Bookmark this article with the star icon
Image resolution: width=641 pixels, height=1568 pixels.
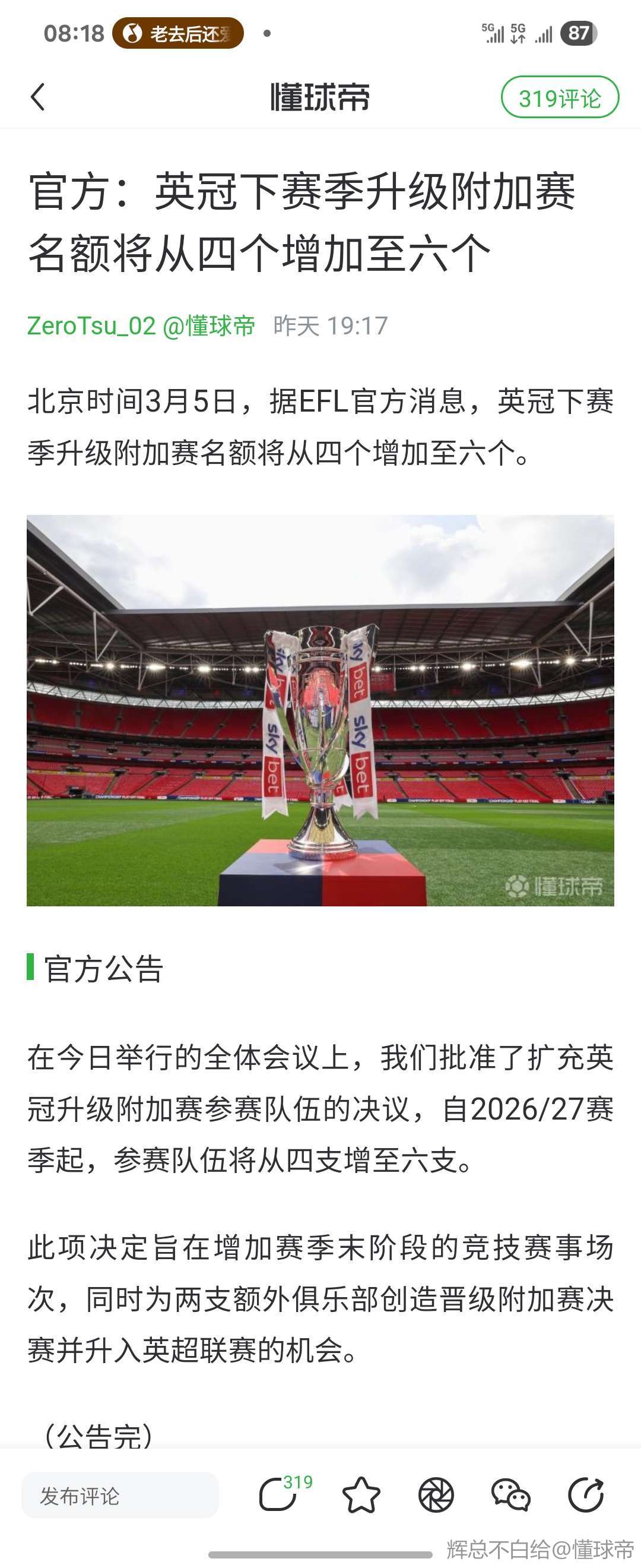point(361,1495)
